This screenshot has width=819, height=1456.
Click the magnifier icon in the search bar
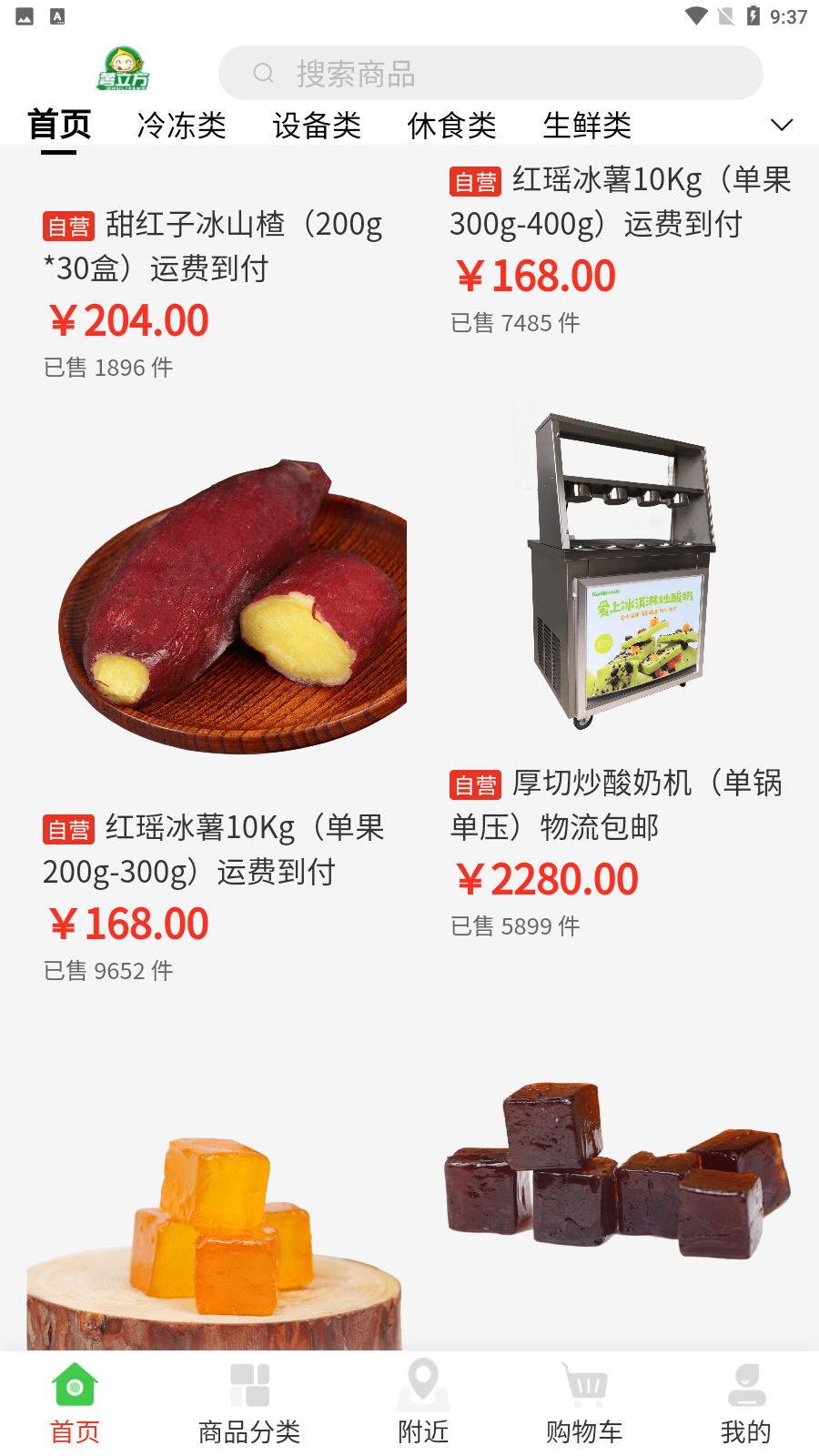(263, 74)
